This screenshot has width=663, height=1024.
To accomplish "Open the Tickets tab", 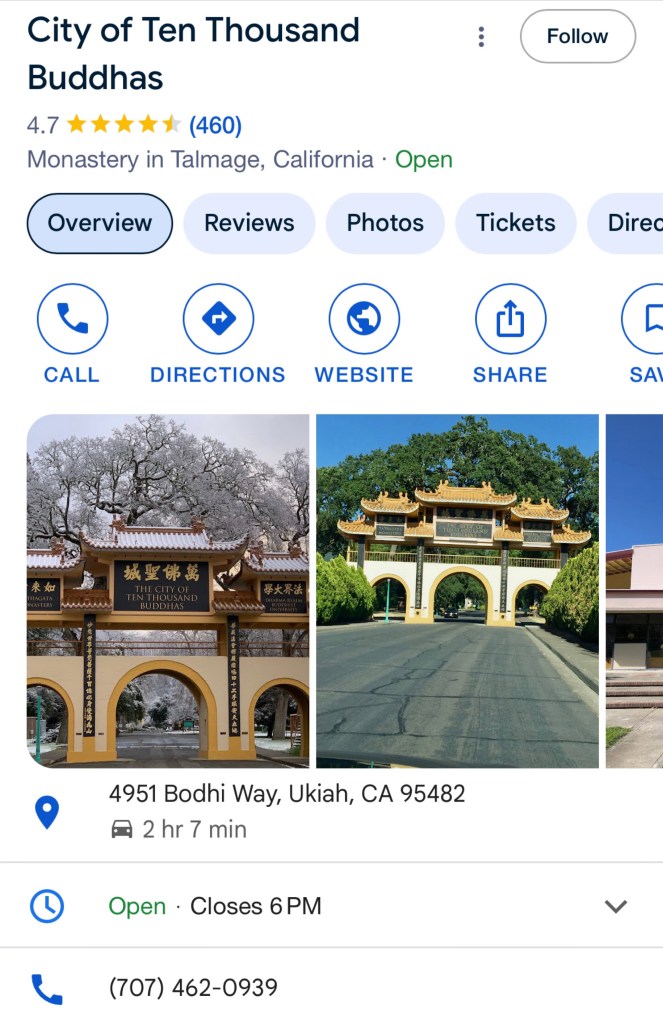I will point(515,223).
